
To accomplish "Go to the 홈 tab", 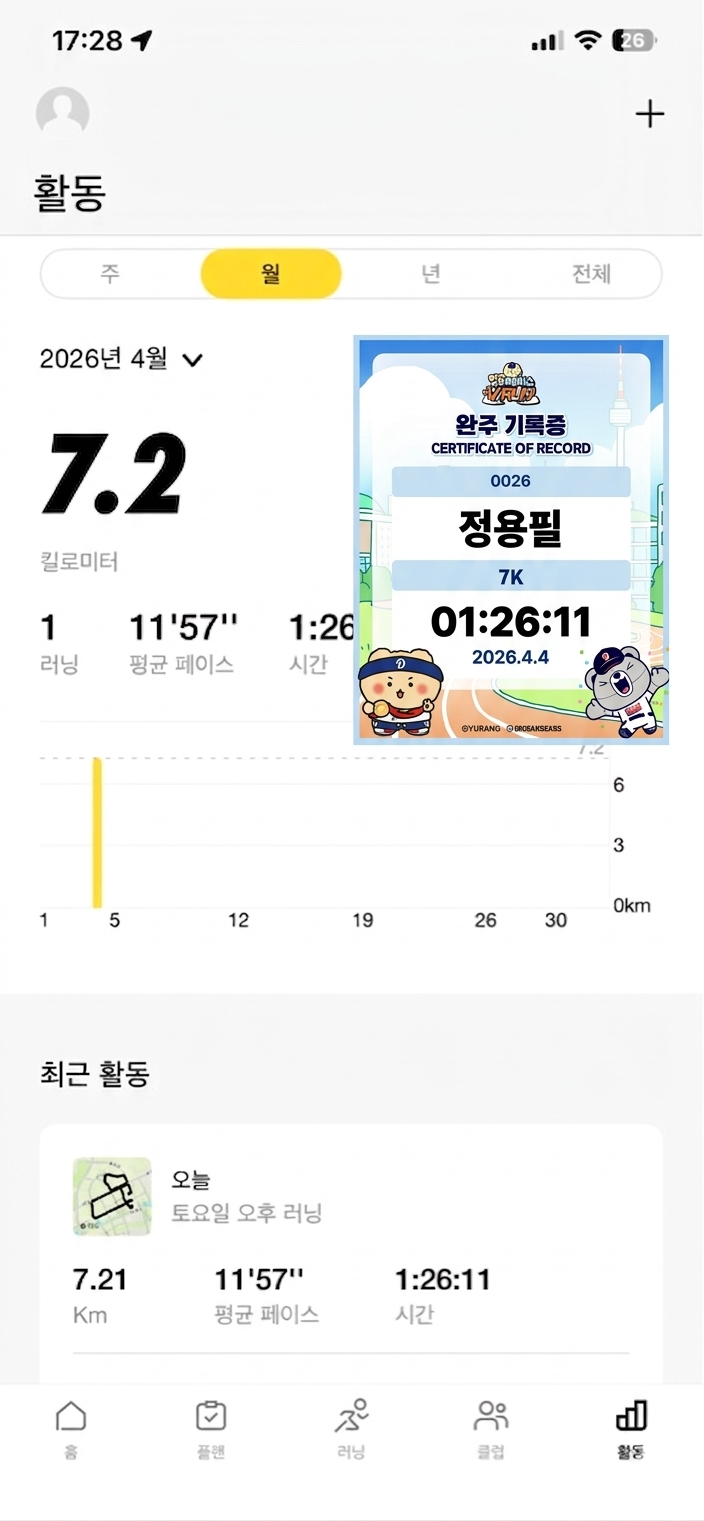I will click(x=70, y=1428).
